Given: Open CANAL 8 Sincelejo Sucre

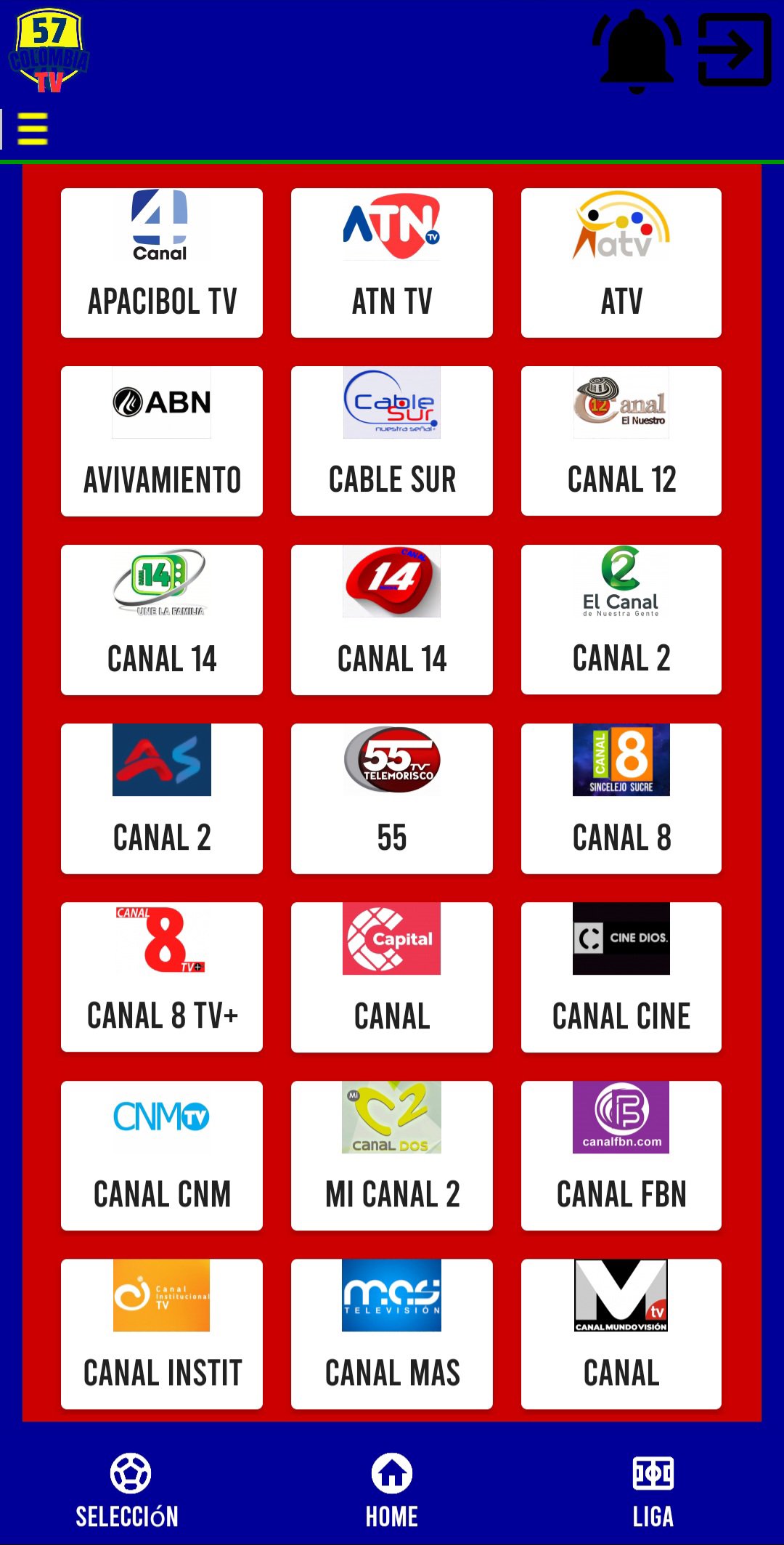Looking at the screenshot, I should [x=621, y=798].
